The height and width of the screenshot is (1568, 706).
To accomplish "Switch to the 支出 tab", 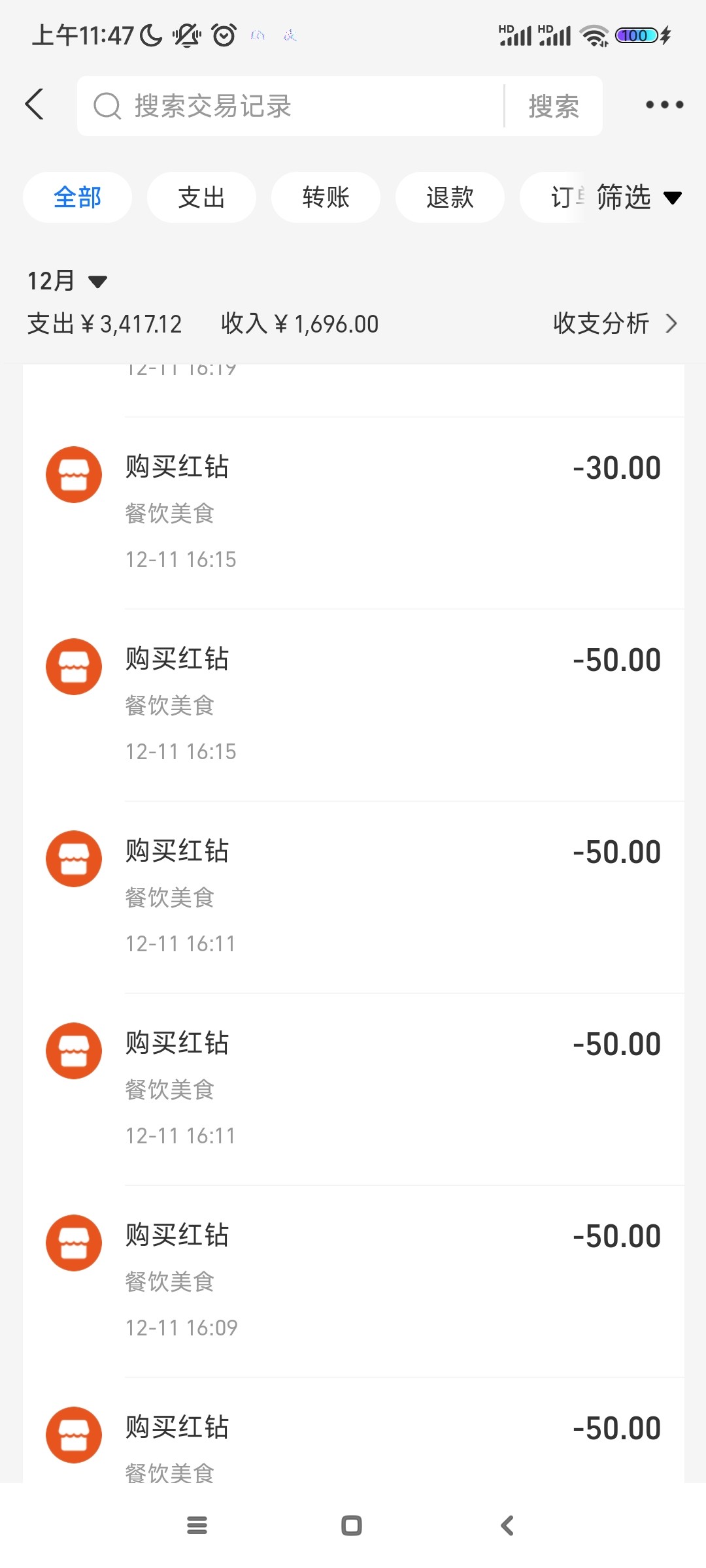I will pyautogui.click(x=201, y=197).
